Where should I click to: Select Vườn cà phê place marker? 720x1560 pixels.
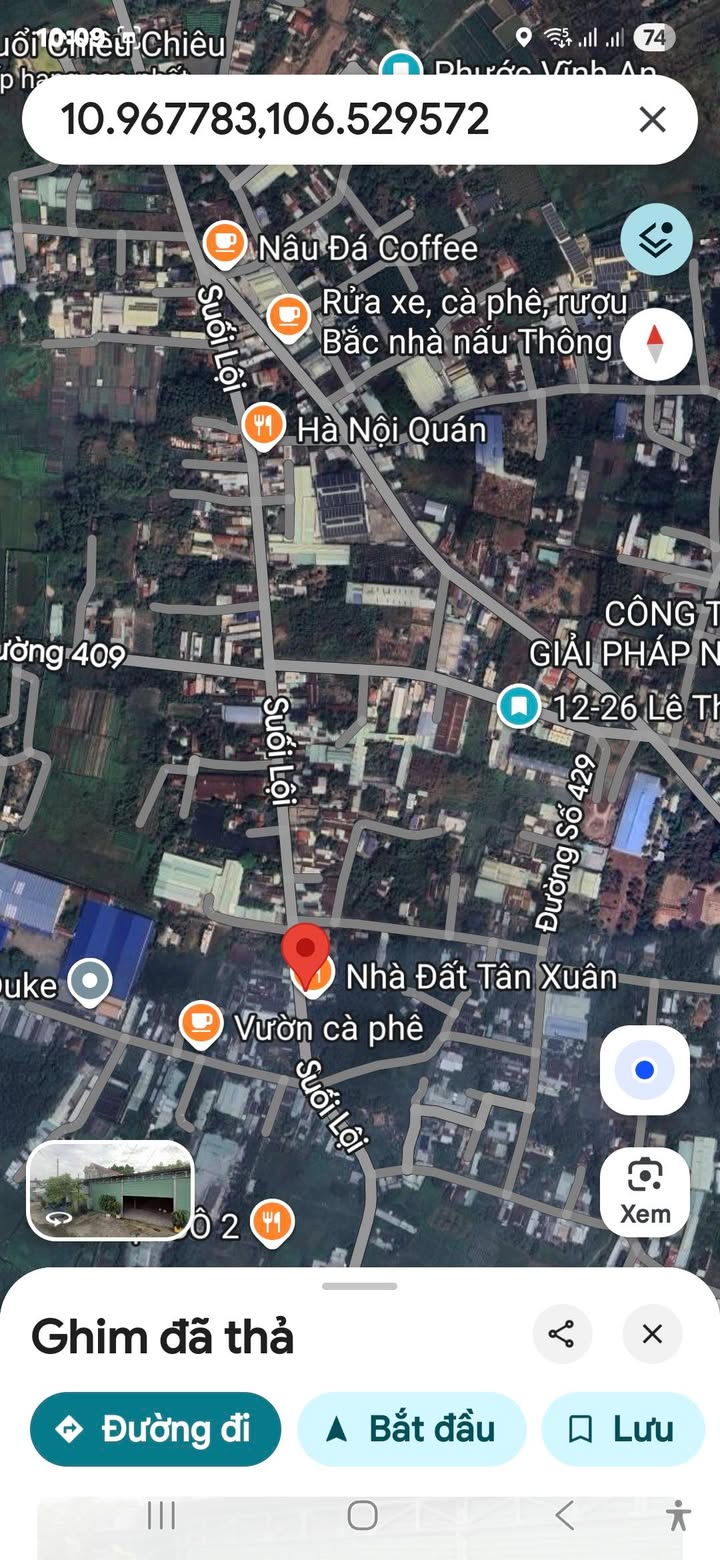coord(201,1024)
